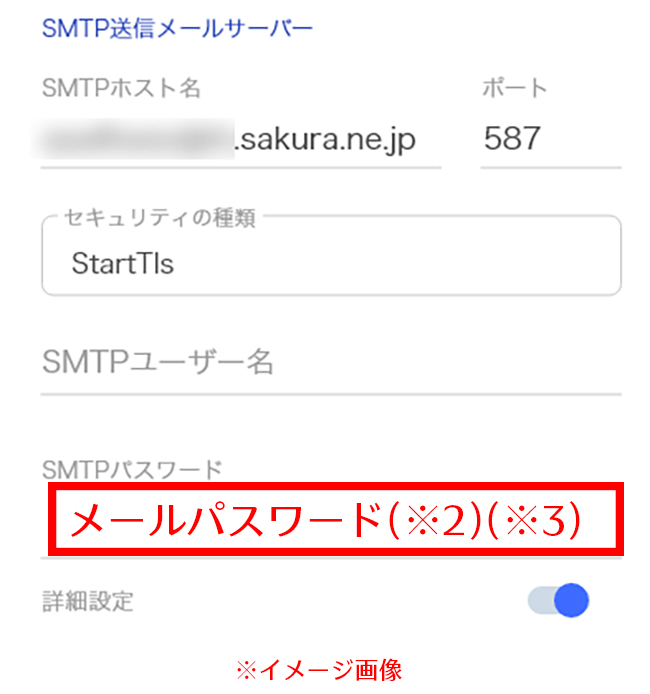Screen dimensions: 650x694
Task: Edit the SMTP host name field
Action: [x=240, y=141]
